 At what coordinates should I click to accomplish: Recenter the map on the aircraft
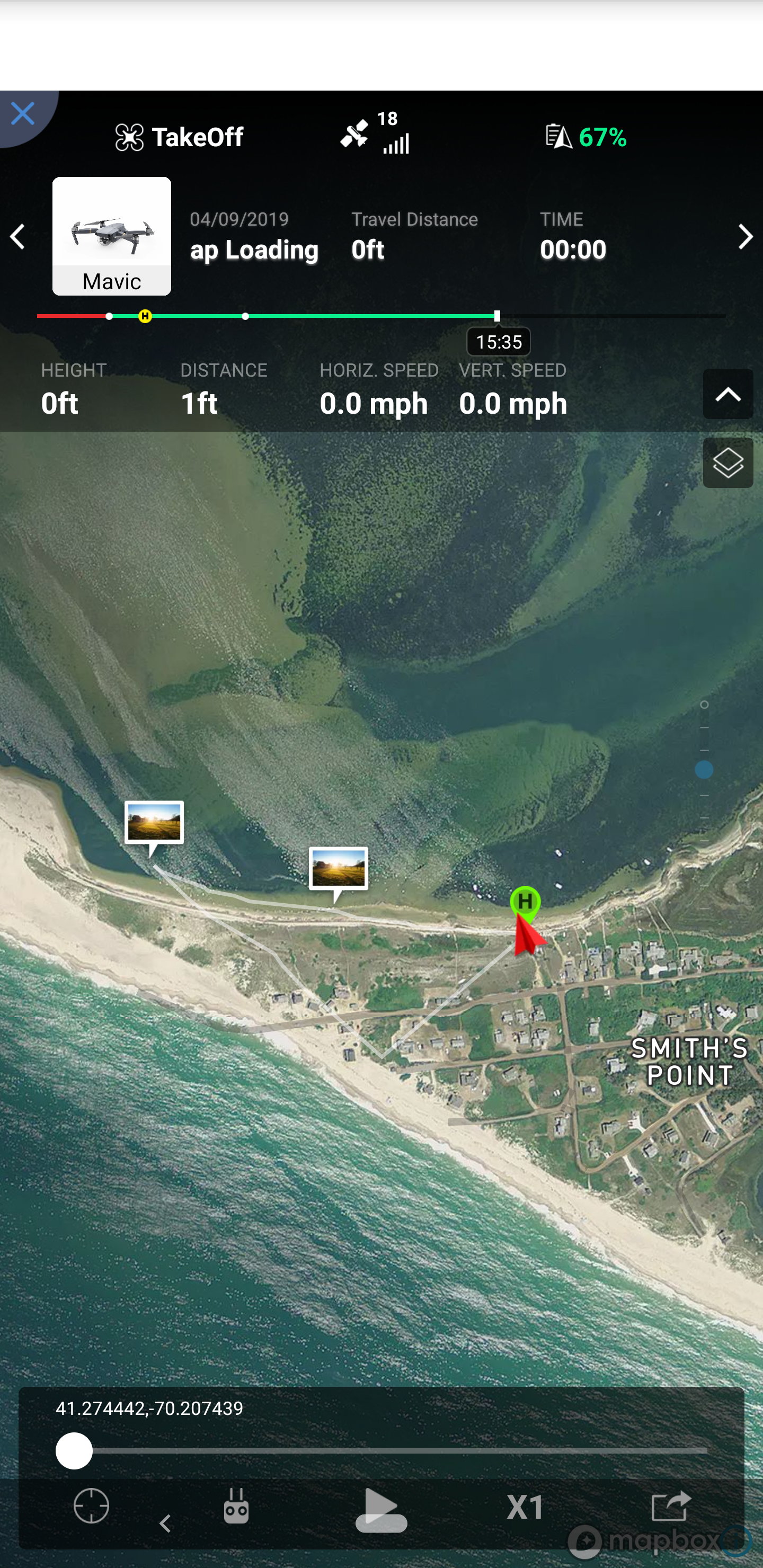[91, 1506]
